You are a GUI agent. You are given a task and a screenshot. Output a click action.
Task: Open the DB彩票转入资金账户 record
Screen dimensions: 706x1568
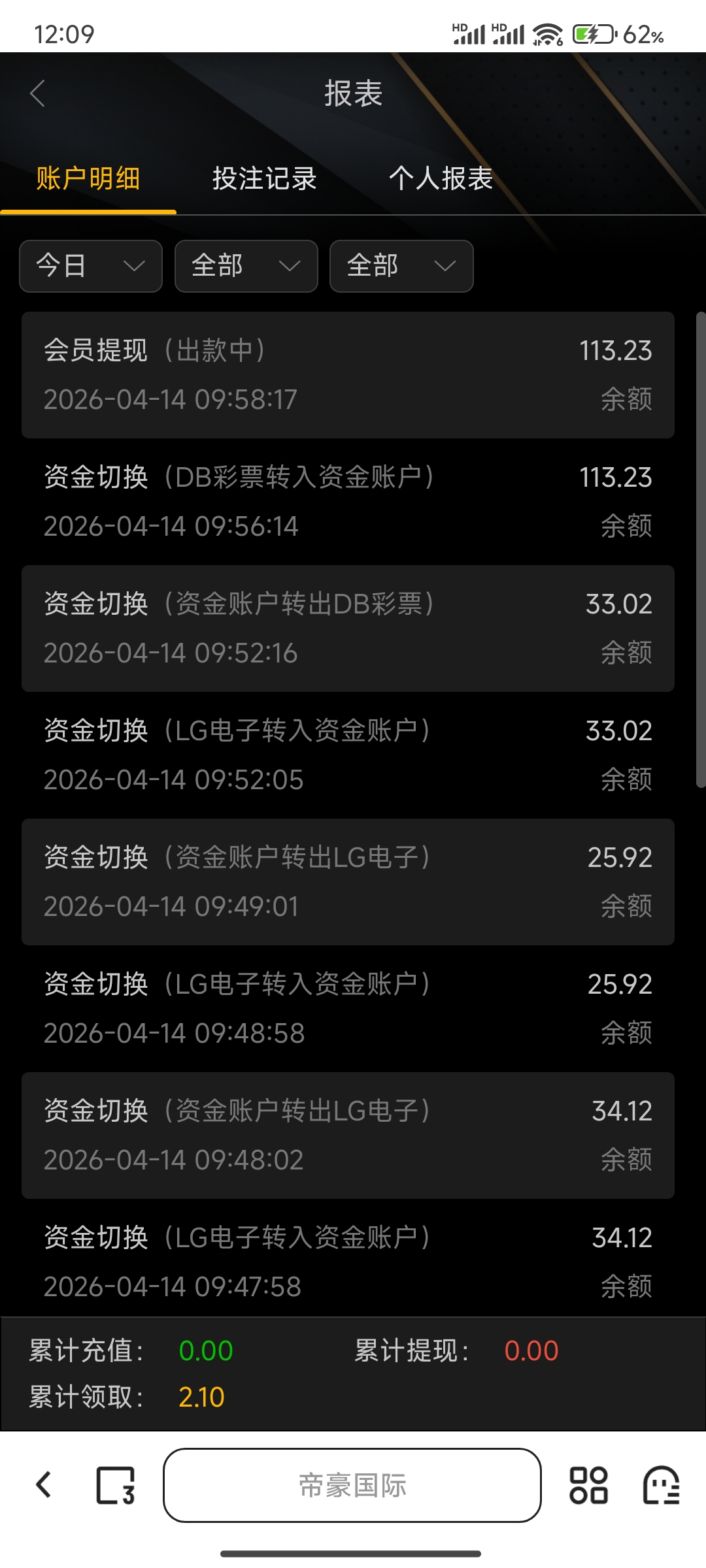[346, 500]
